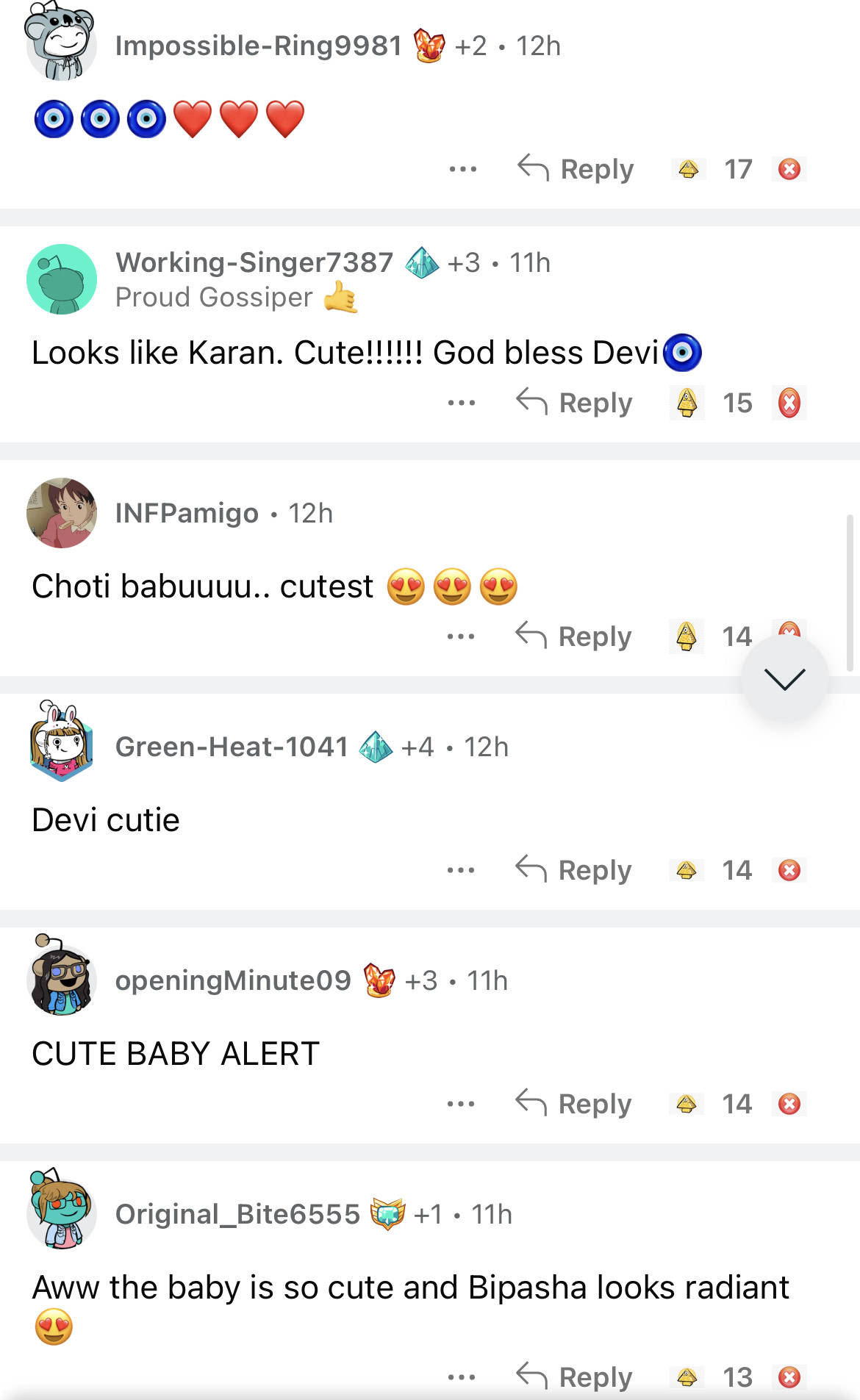The height and width of the screenshot is (1400, 860).
Task: Upvote Impossible-Ring9981's emoji comment
Action: (688, 169)
